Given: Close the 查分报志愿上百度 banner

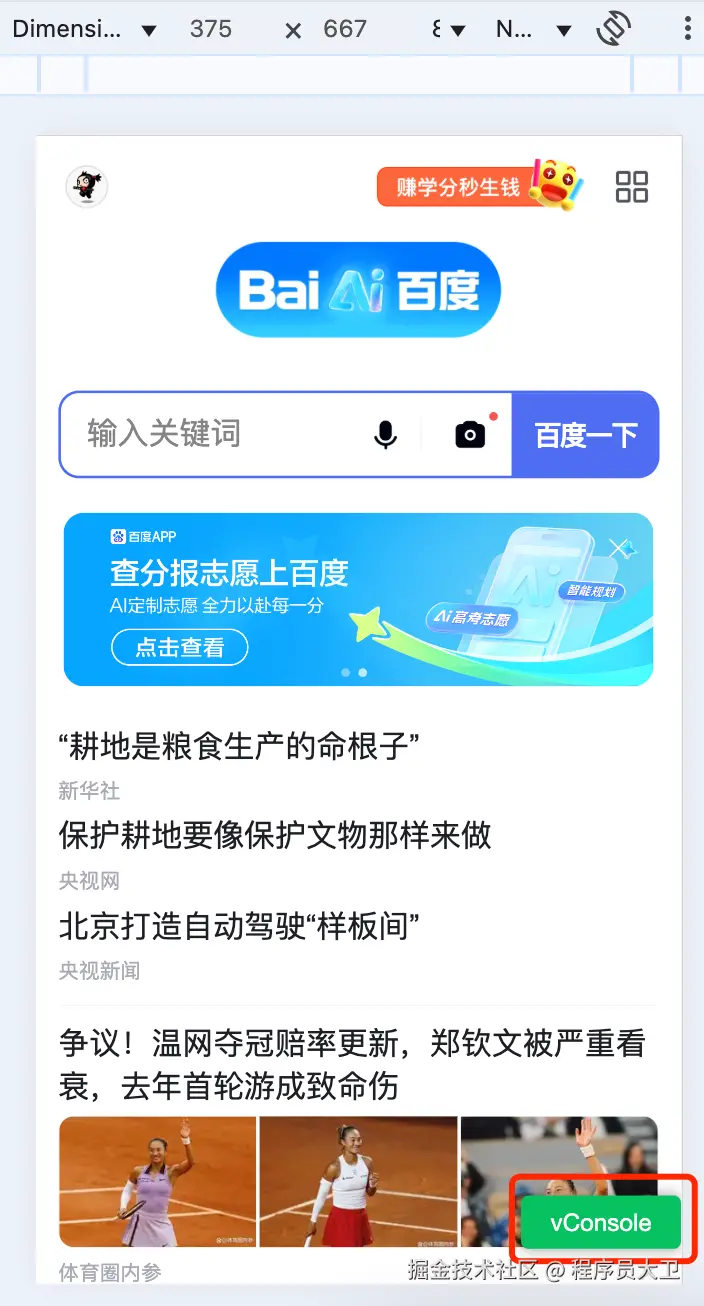Looking at the screenshot, I should (620, 547).
